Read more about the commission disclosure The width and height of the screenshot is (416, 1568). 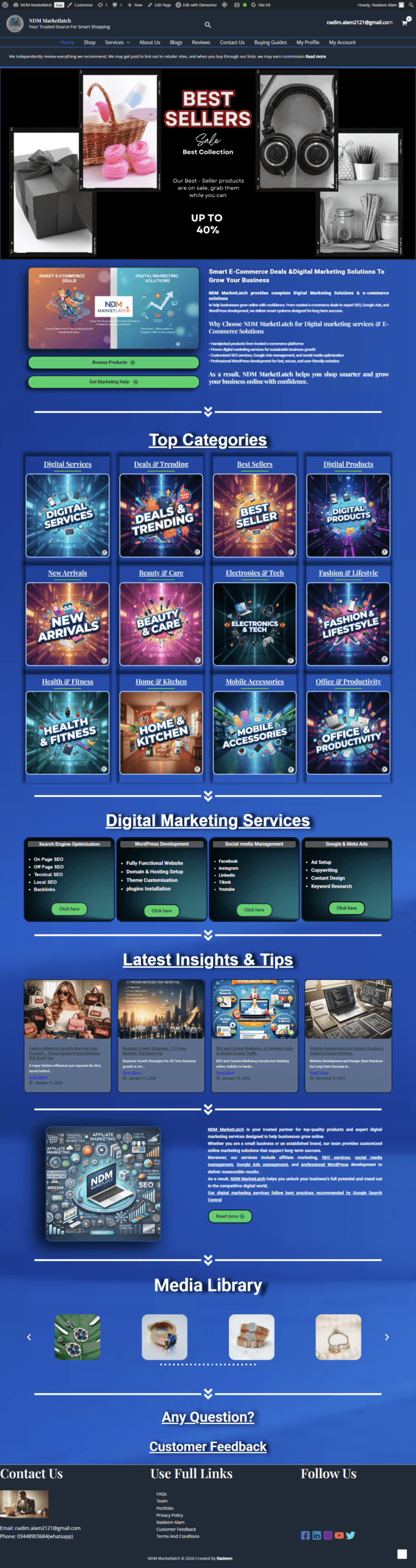pyautogui.click(x=316, y=56)
